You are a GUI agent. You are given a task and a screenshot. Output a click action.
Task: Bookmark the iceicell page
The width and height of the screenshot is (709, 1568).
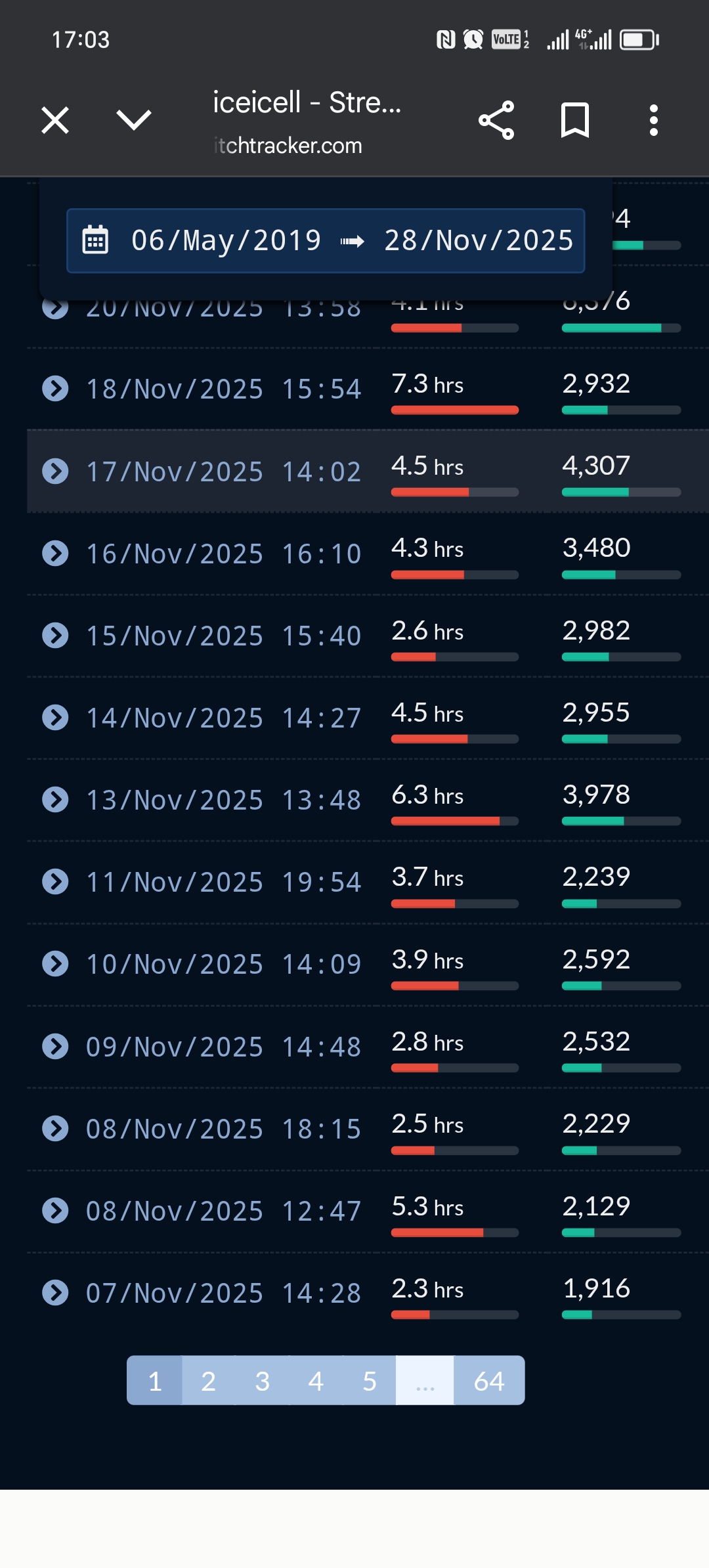click(x=575, y=120)
